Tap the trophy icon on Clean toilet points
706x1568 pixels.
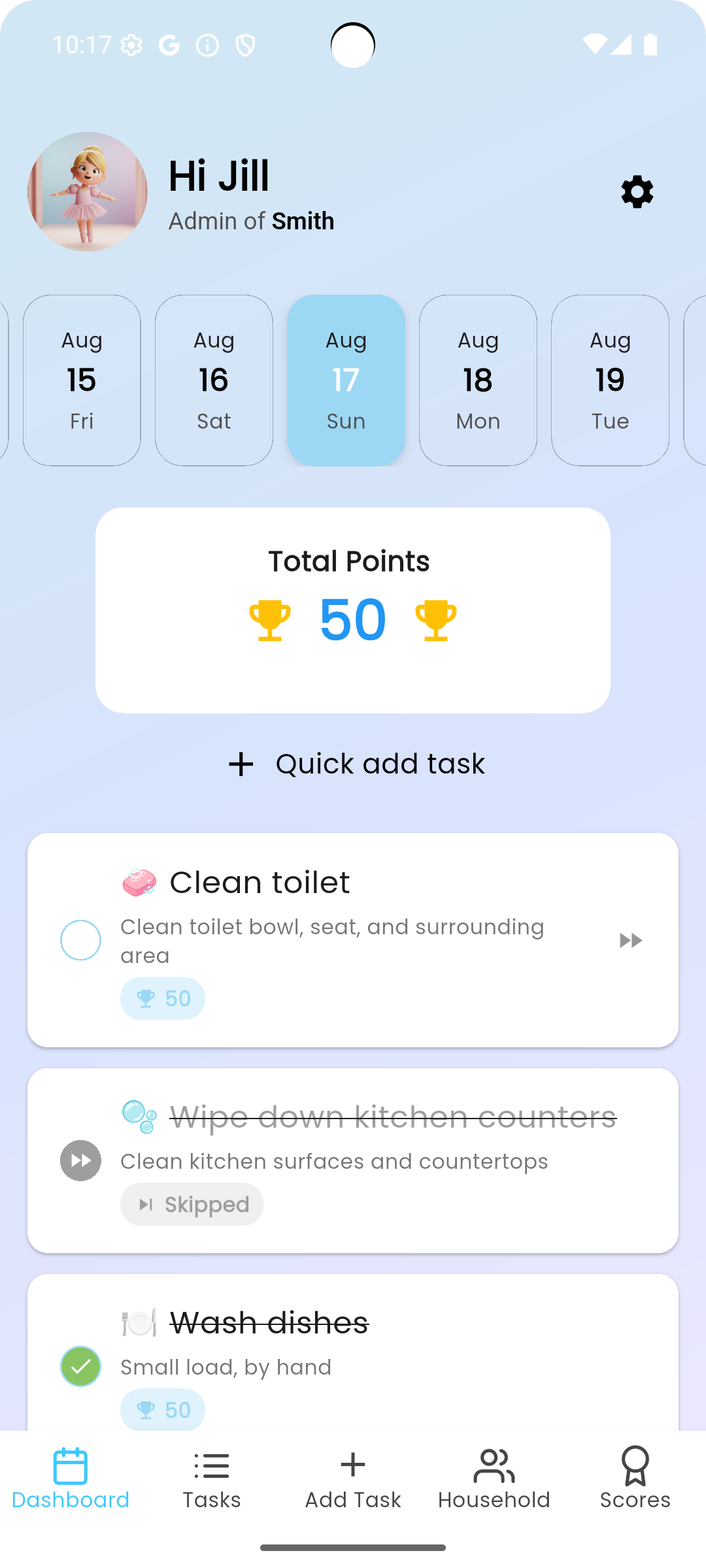[x=145, y=998]
